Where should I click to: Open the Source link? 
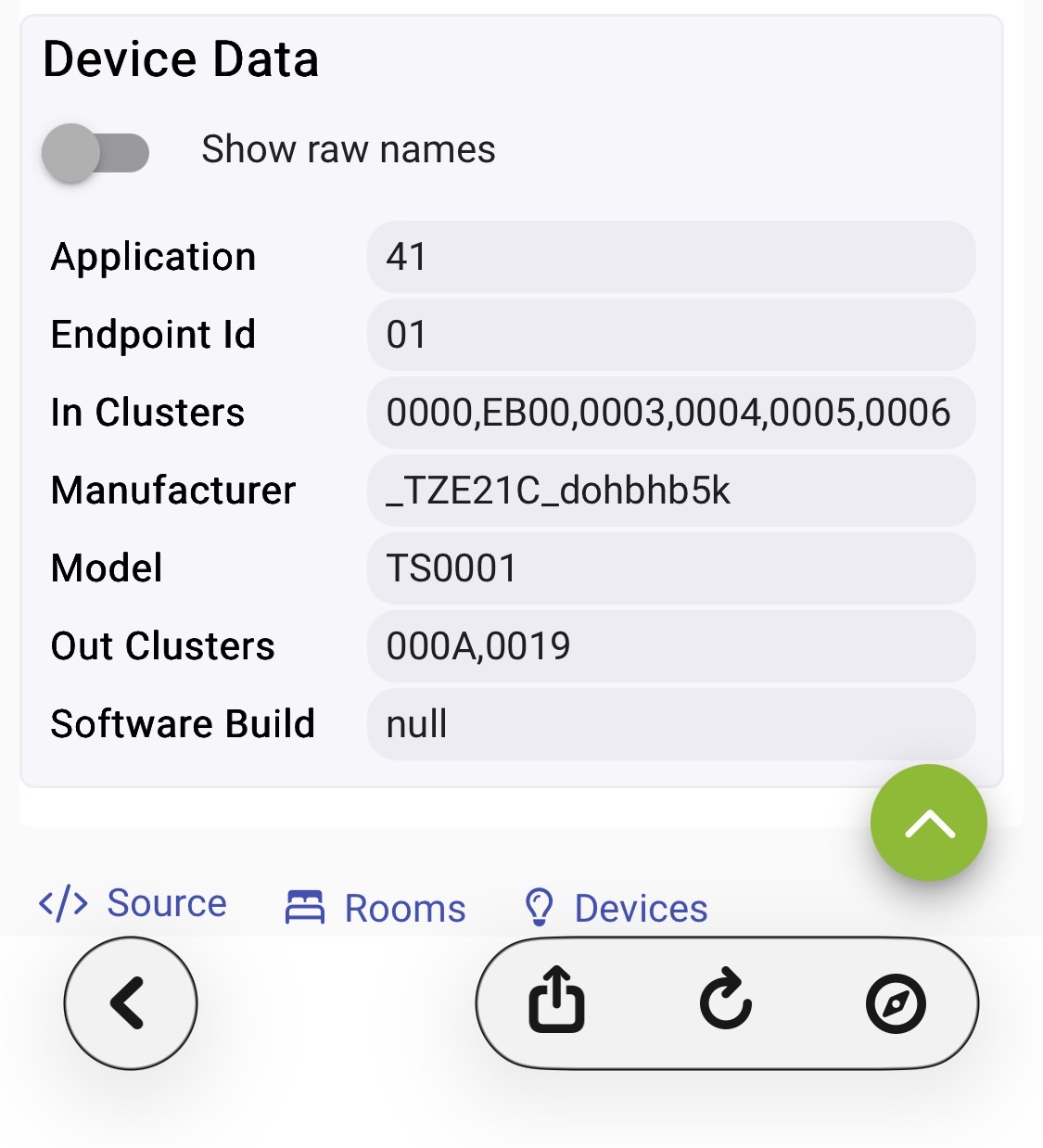point(134,904)
